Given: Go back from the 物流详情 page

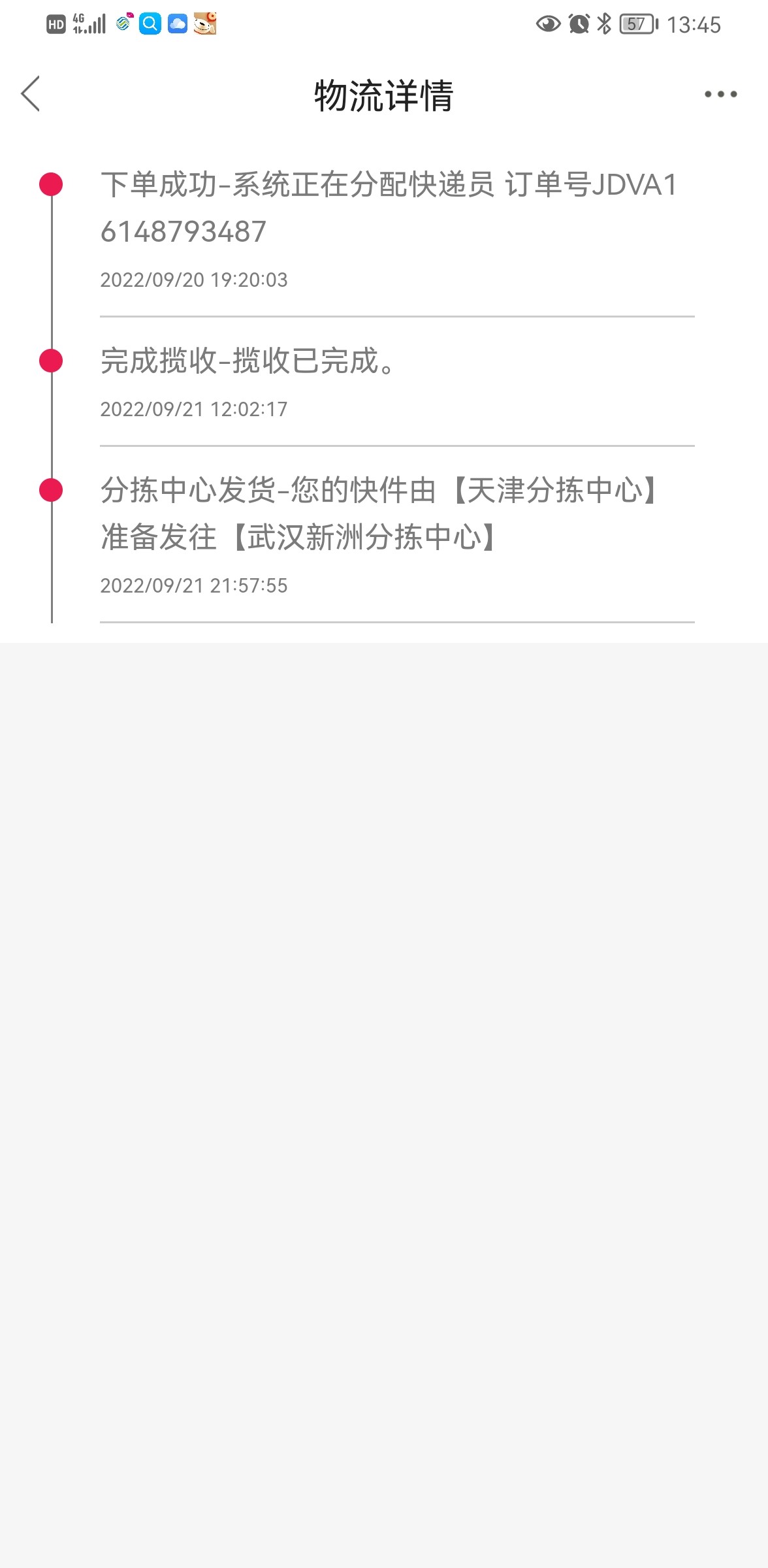Looking at the screenshot, I should [31, 94].
